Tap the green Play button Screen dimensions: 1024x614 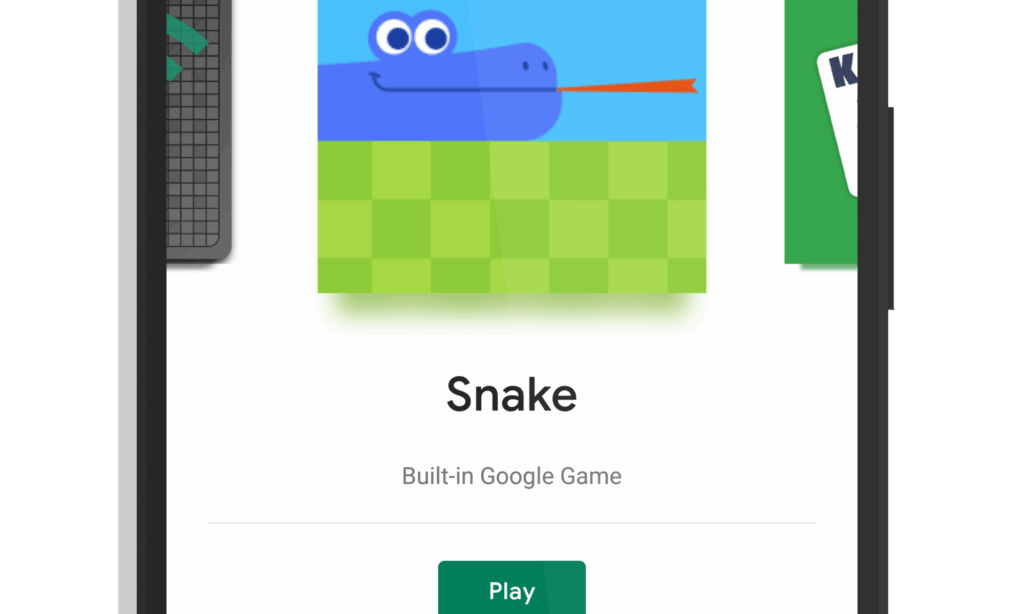click(x=511, y=590)
